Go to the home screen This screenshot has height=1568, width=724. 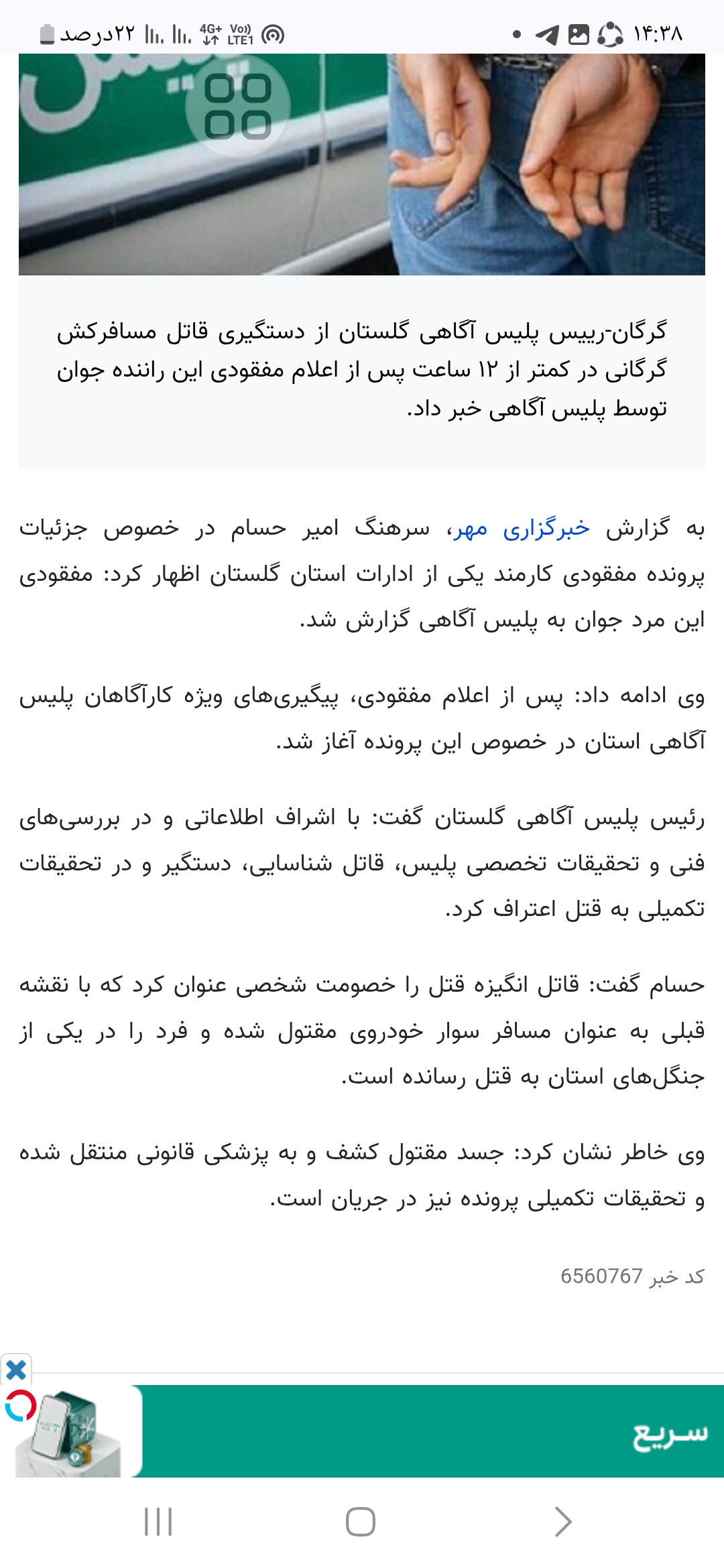click(361, 1521)
